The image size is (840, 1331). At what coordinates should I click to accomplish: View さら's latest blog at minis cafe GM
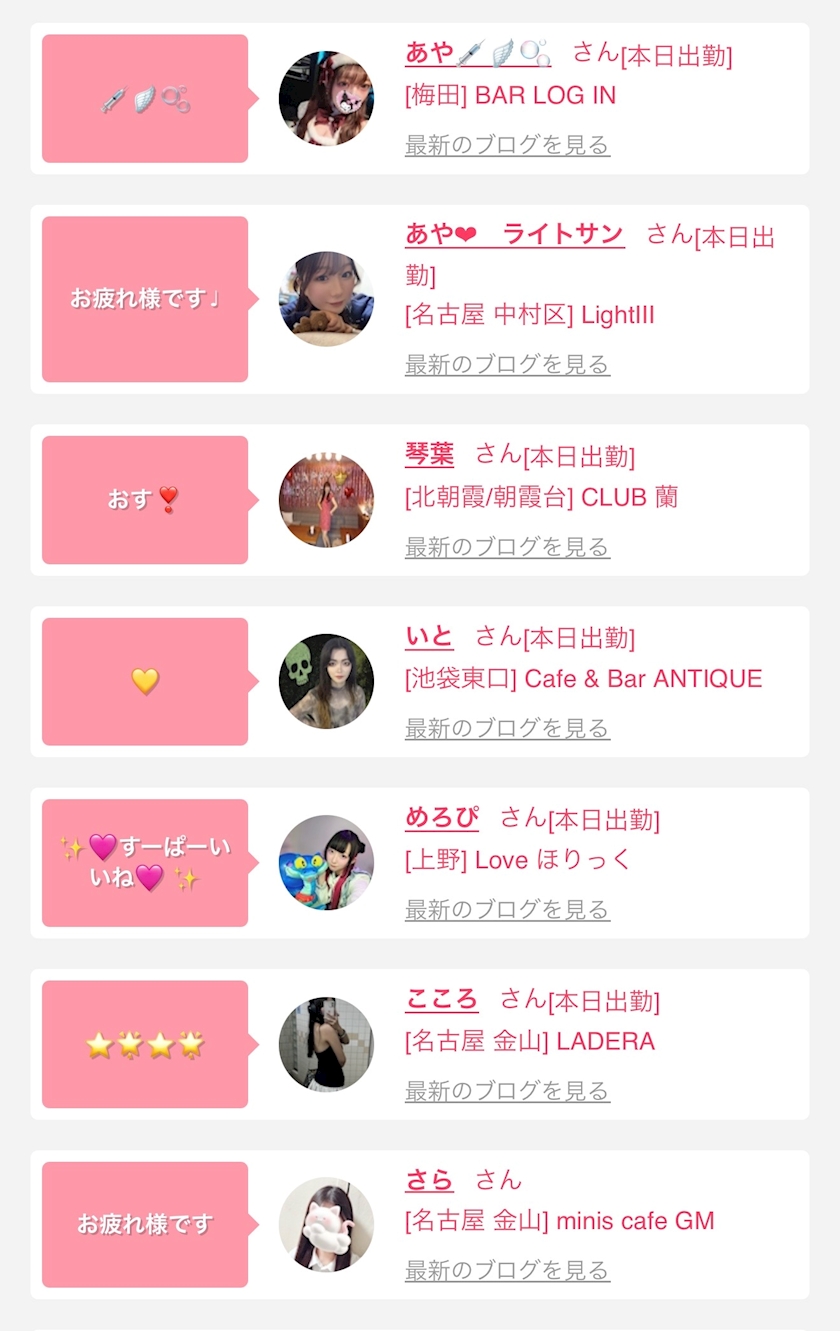click(x=507, y=1271)
